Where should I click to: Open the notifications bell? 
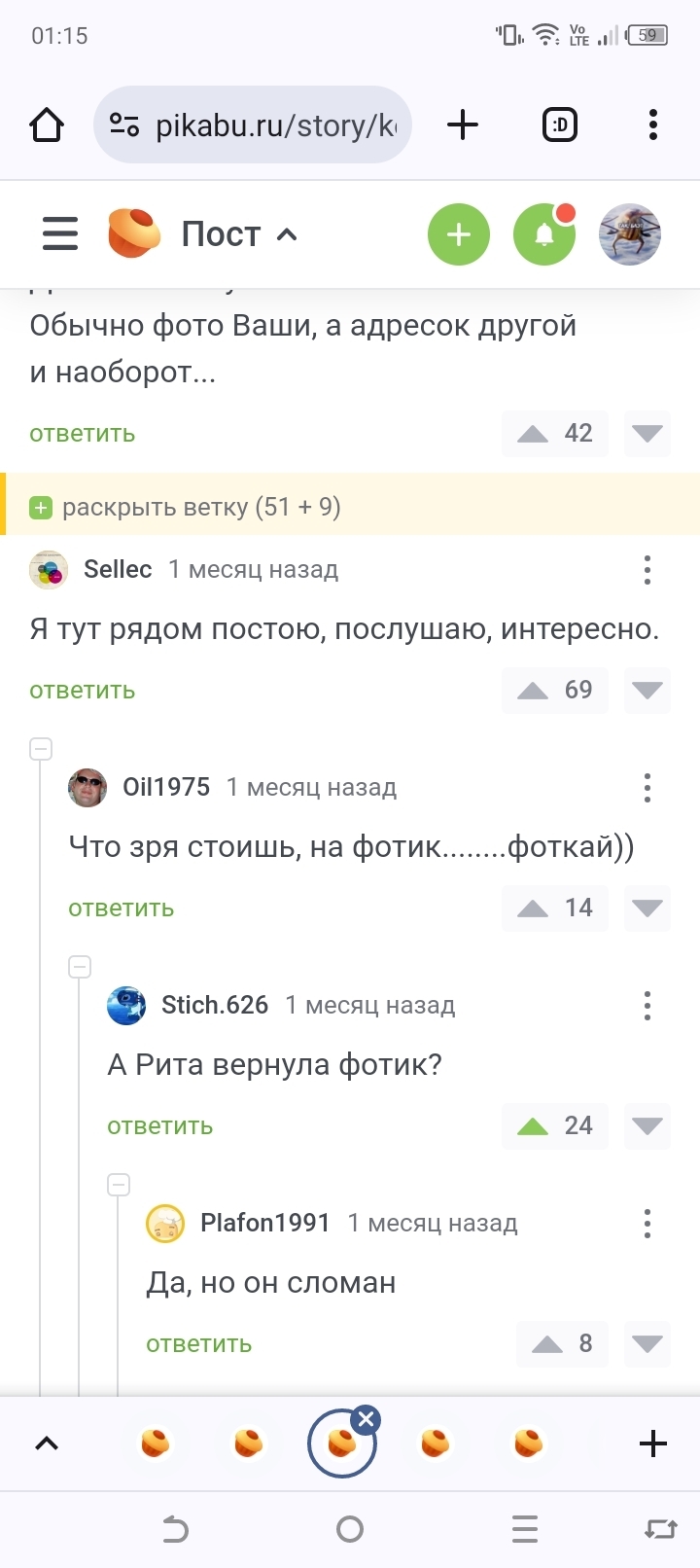pyautogui.click(x=544, y=234)
